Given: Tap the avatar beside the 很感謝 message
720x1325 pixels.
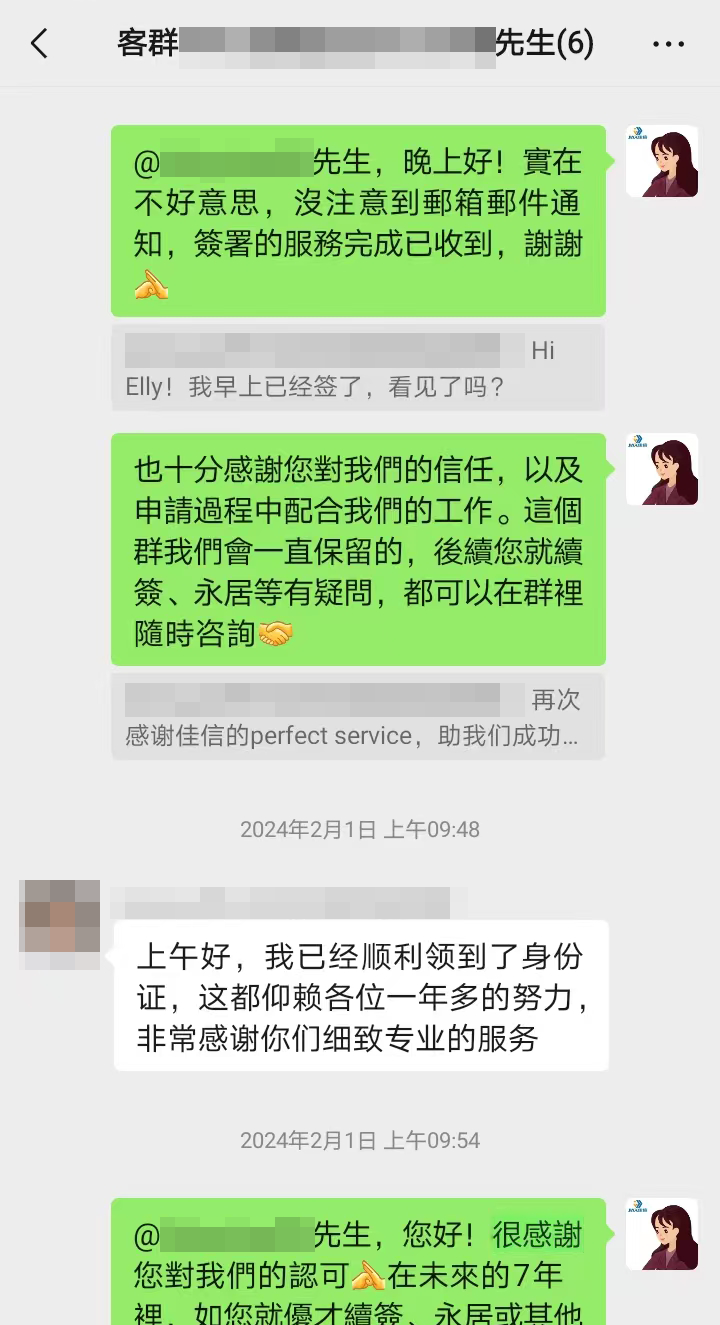Looking at the screenshot, I should [x=662, y=1235].
